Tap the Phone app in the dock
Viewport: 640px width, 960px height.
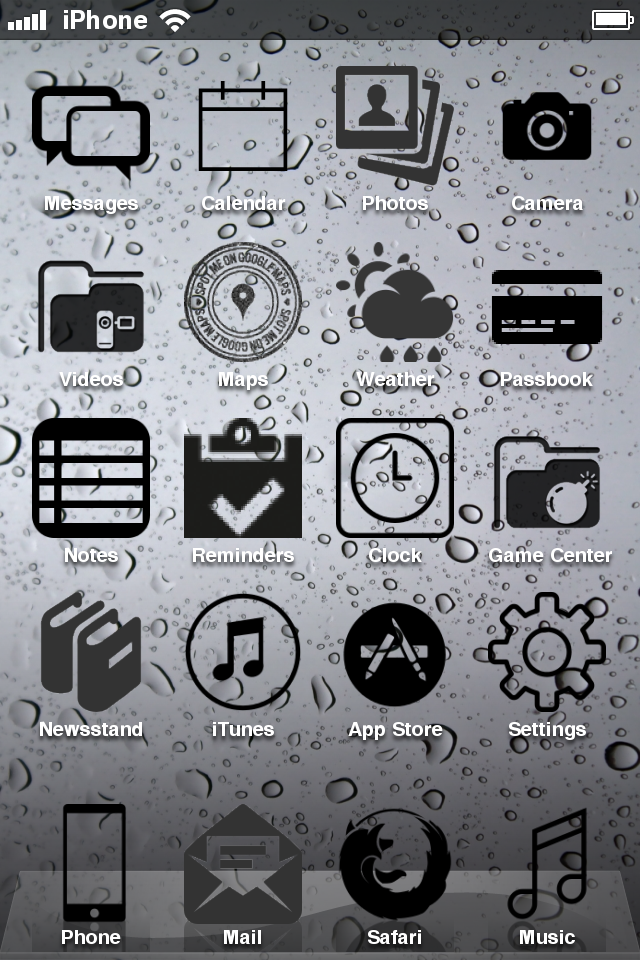[x=93, y=863]
